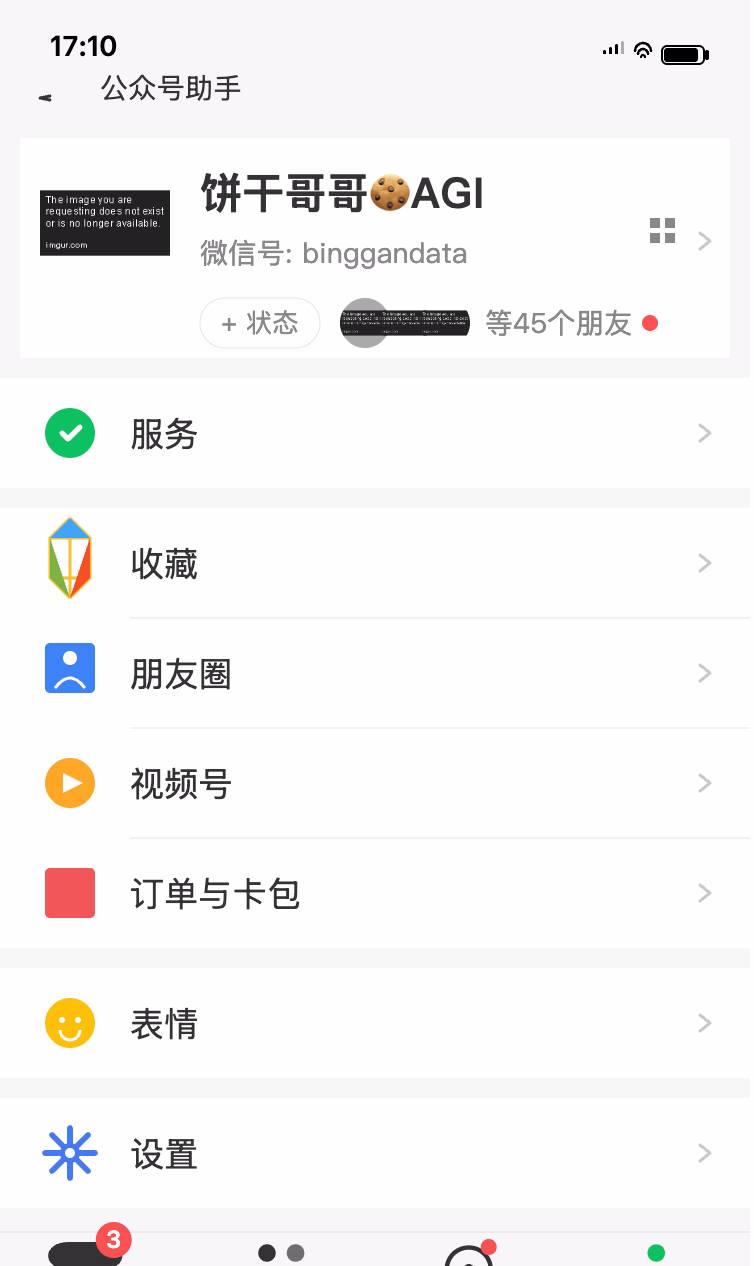Image resolution: width=754 pixels, height=1266 pixels.
Task: Open 设置 settings
Action: 377,1153
